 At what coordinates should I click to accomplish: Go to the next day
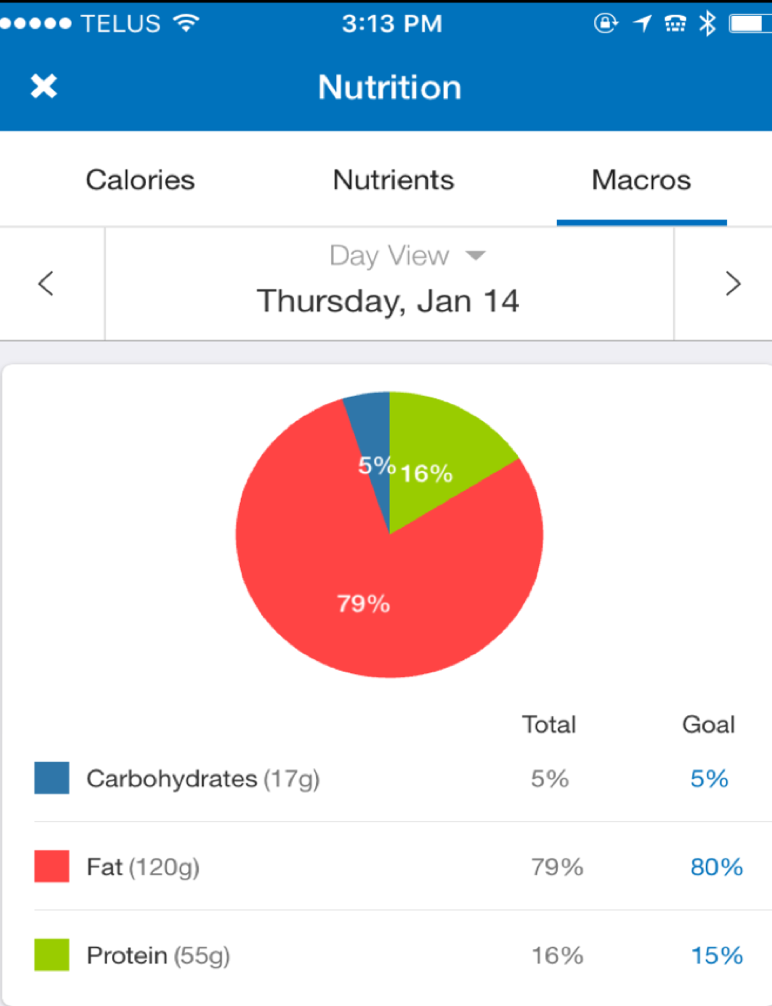(x=732, y=284)
